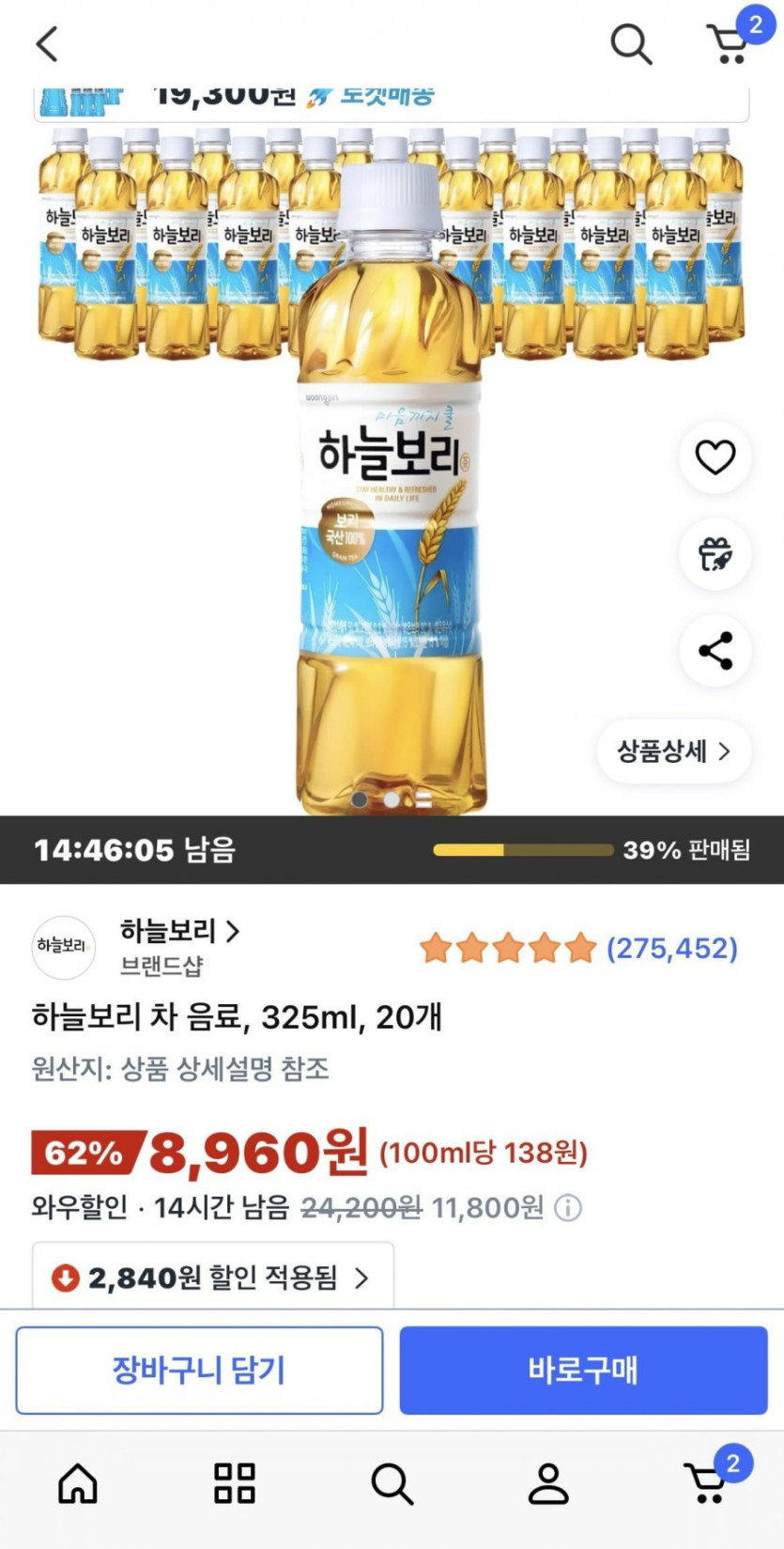Tap 장바구니 담기 to add to cart
Viewport: 784px width, 1549px height.
[x=199, y=1371]
